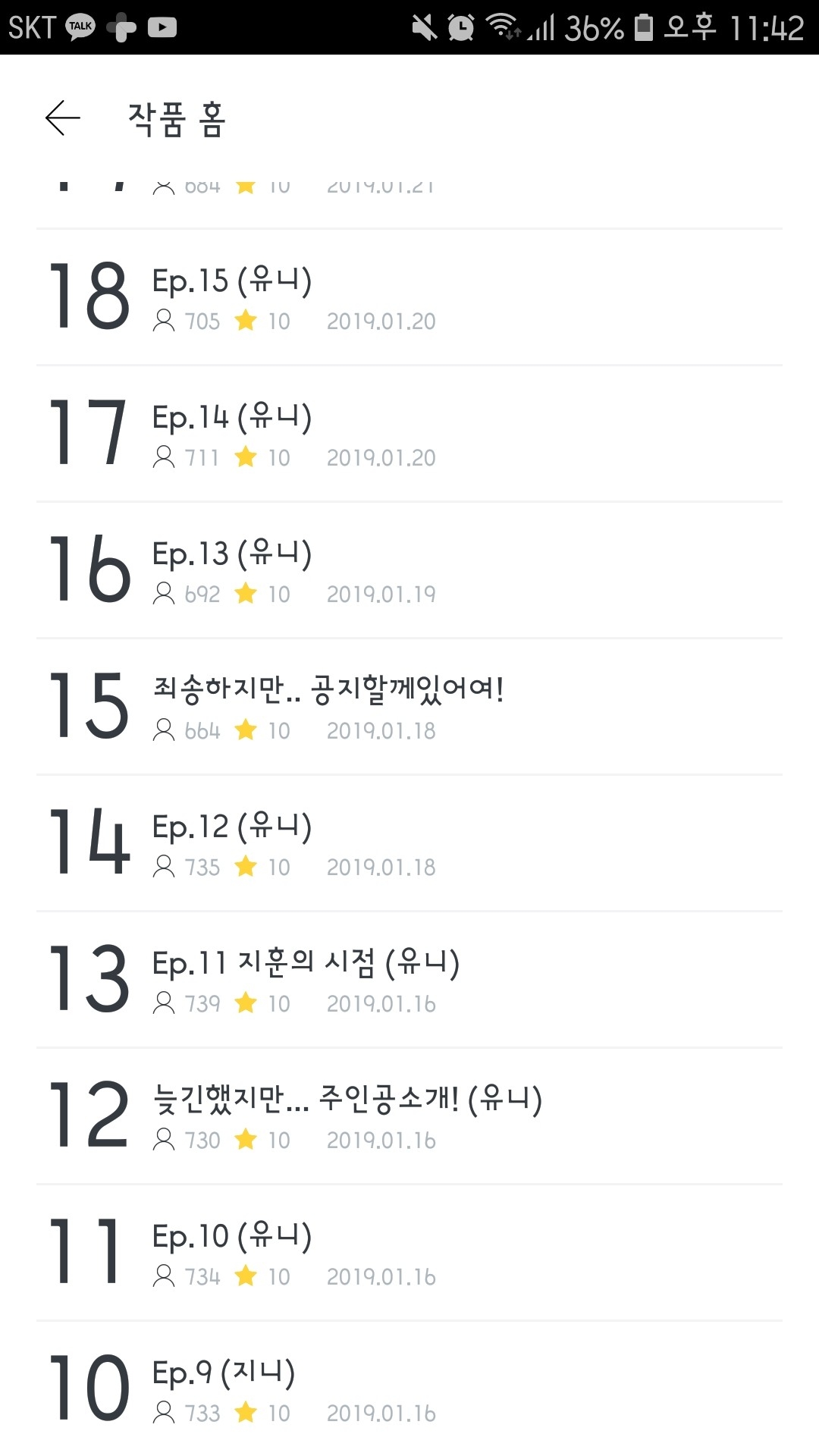Open episode 17, Ep.14 (유니)
819x1456 pixels.
click(409, 434)
